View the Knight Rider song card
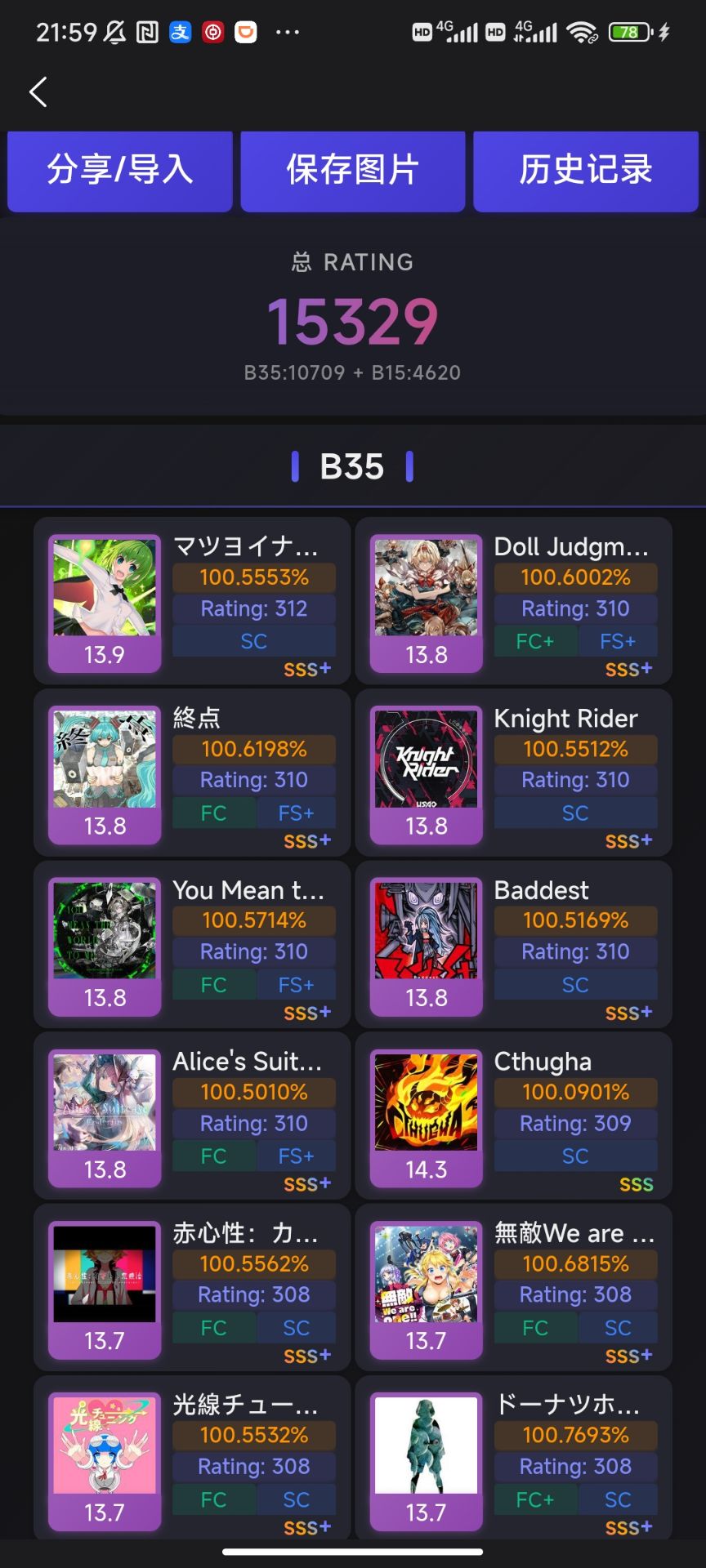Viewport: 706px width, 1568px height. pyautogui.click(x=514, y=773)
